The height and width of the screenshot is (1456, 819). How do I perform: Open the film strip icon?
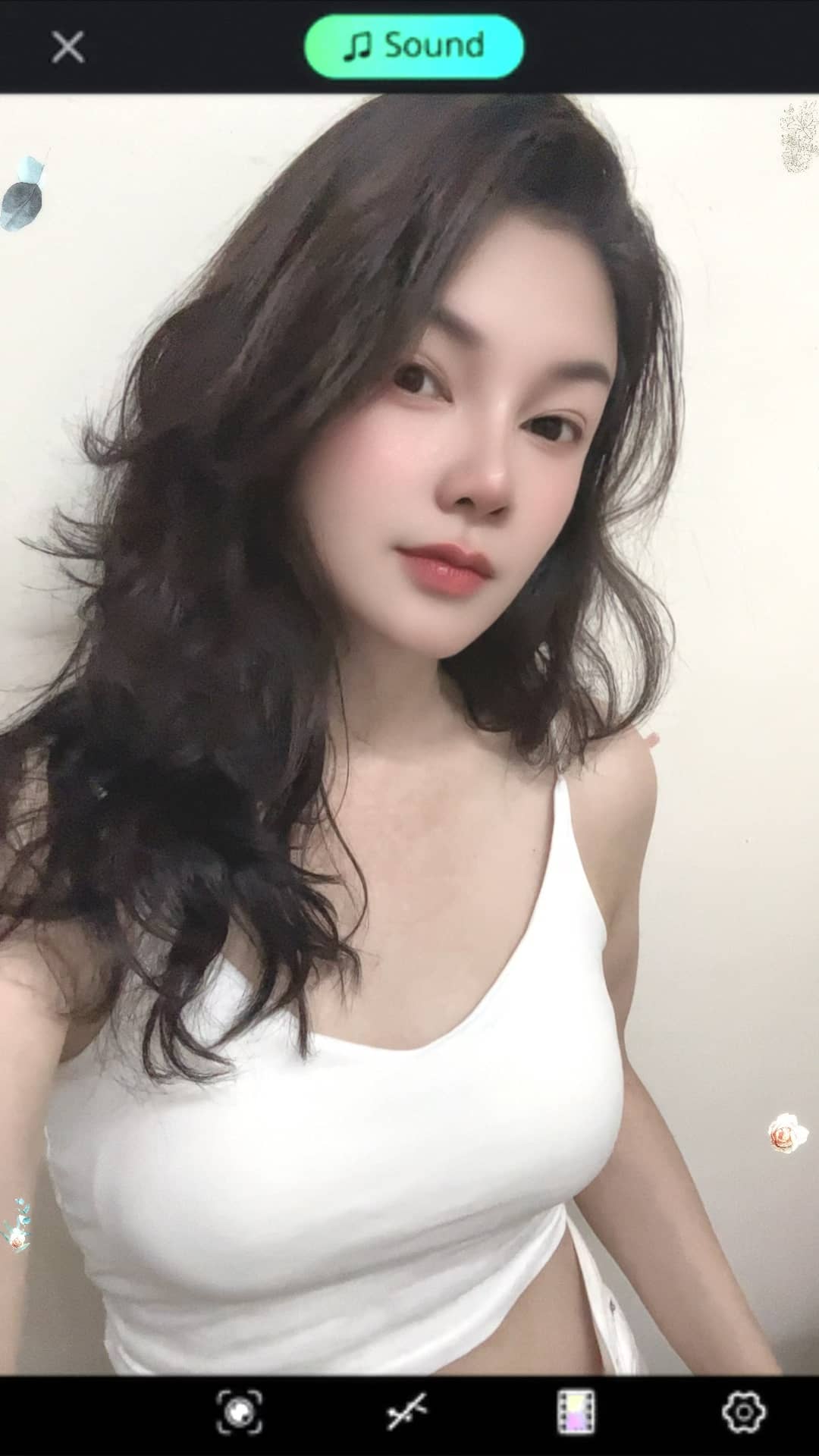click(576, 1411)
